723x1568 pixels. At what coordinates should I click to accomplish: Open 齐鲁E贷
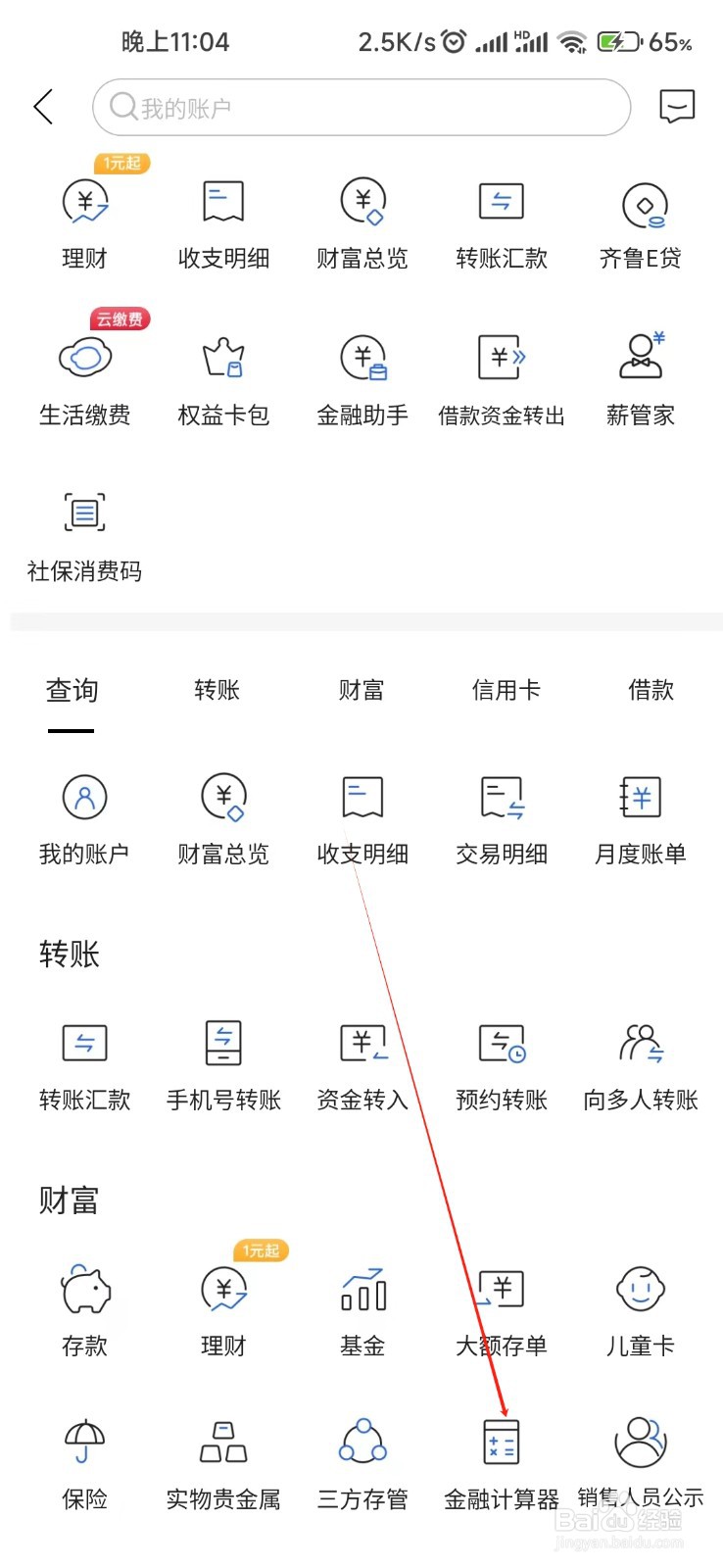click(x=641, y=225)
